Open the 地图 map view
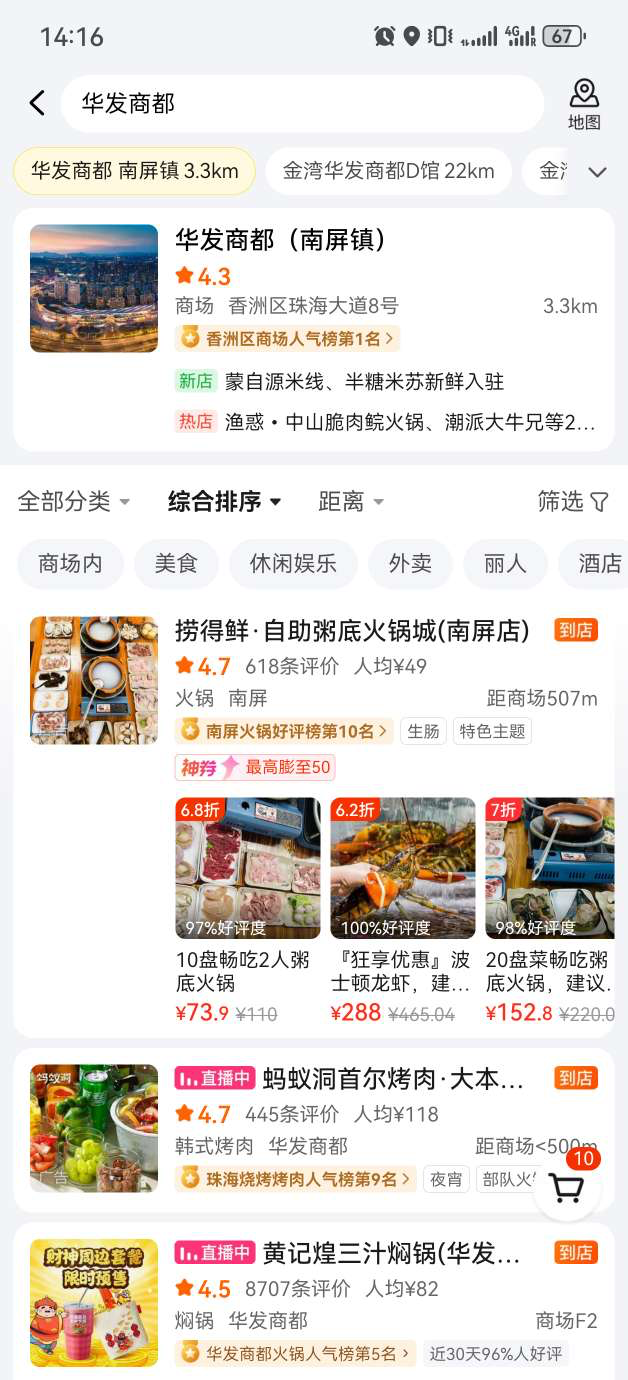Viewport: 628px width, 1380px height. click(x=584, y=104)
